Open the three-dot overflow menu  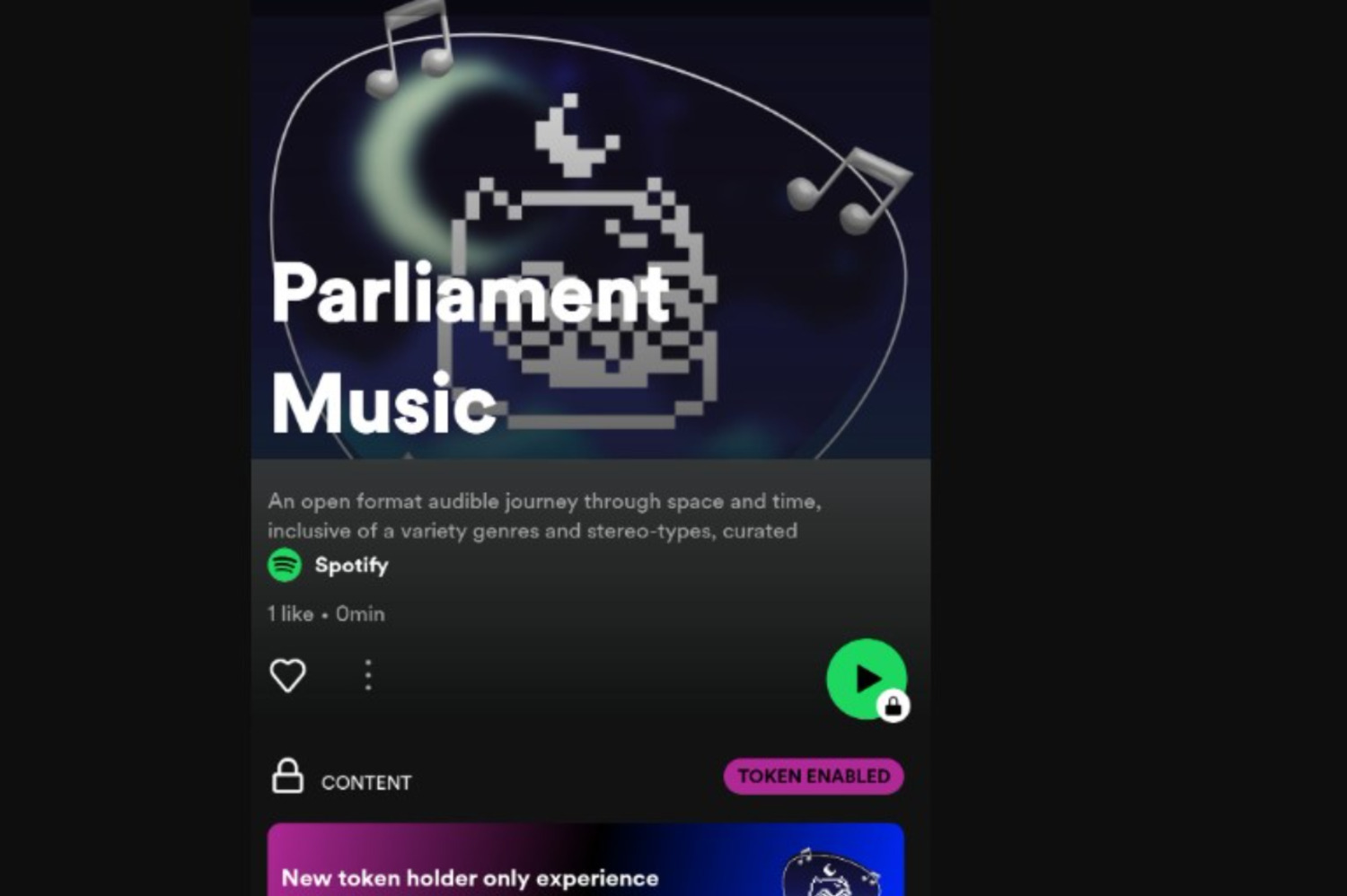[x=368, y=675]
